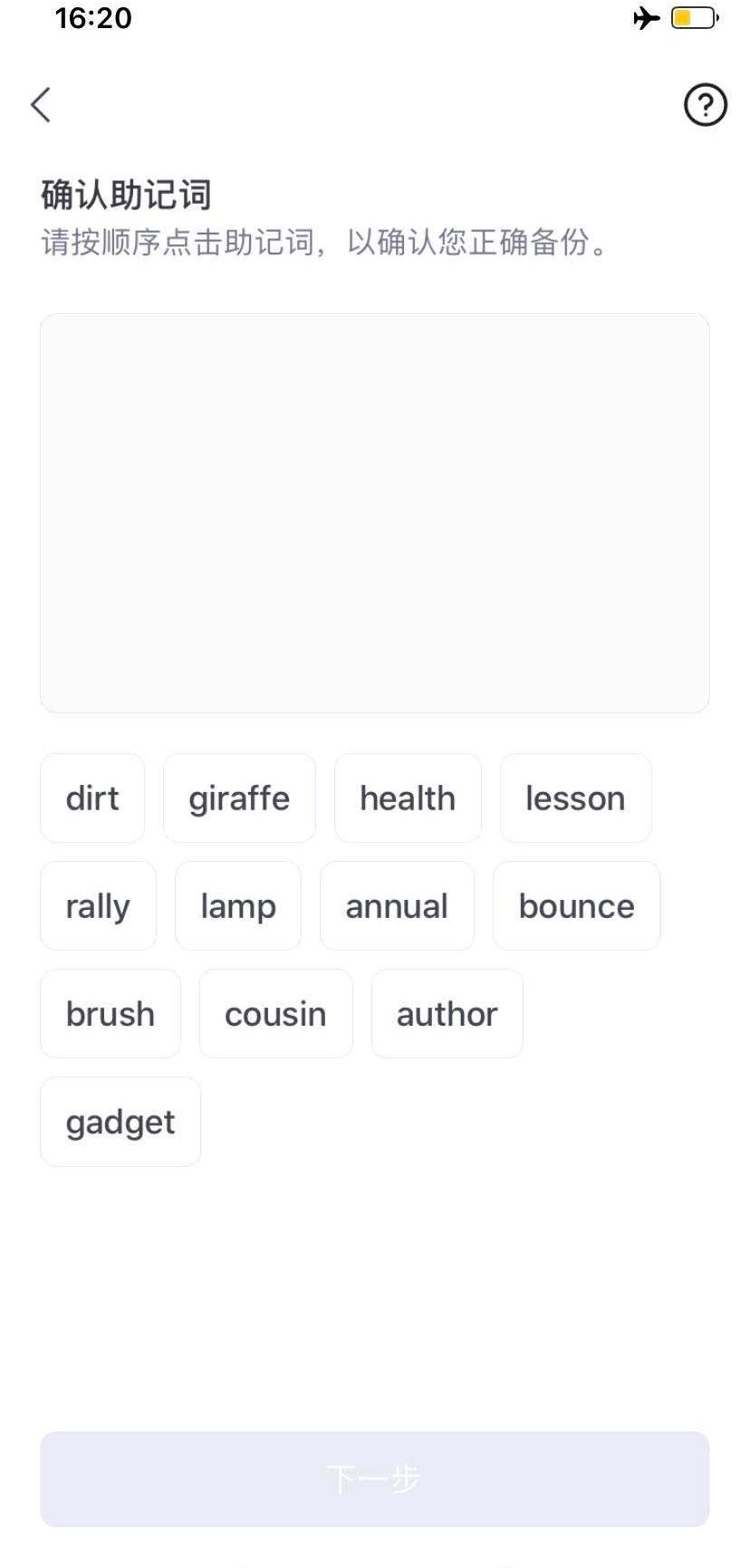The width and height of the screenshot is (750, 1568).
Task: Tap the annual word chip
Action: point(397,906)
